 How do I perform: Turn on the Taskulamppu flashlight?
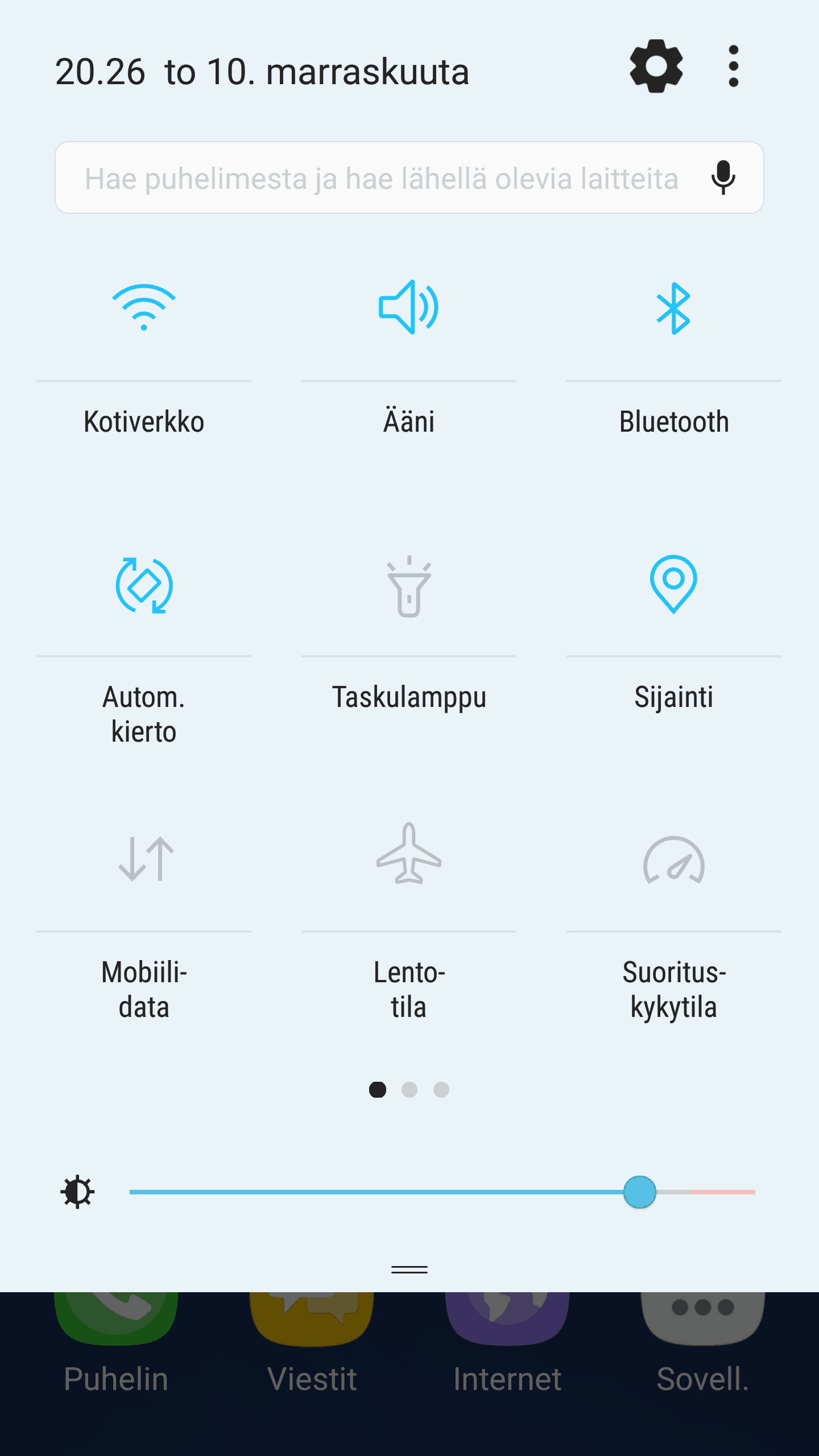[x=408, y=586]
